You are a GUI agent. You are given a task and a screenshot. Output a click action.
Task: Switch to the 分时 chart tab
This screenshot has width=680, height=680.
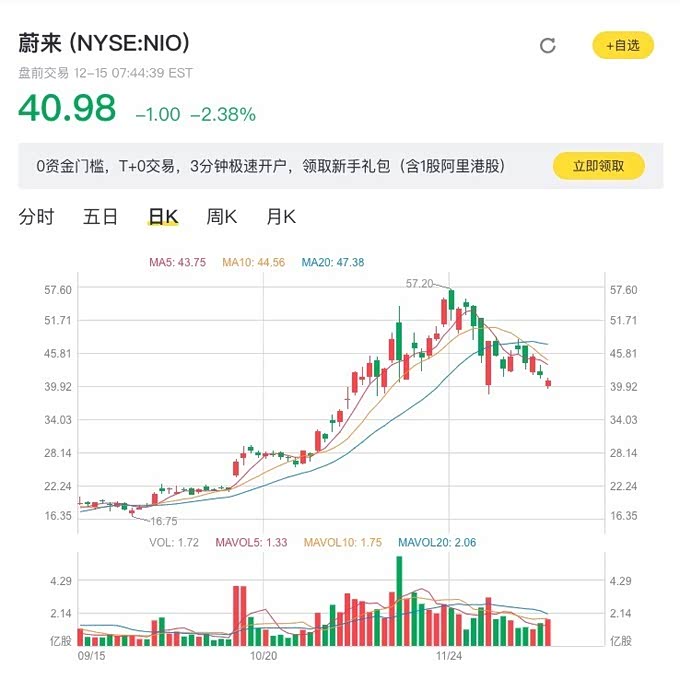pyautogui.click(x=36, y=217)
